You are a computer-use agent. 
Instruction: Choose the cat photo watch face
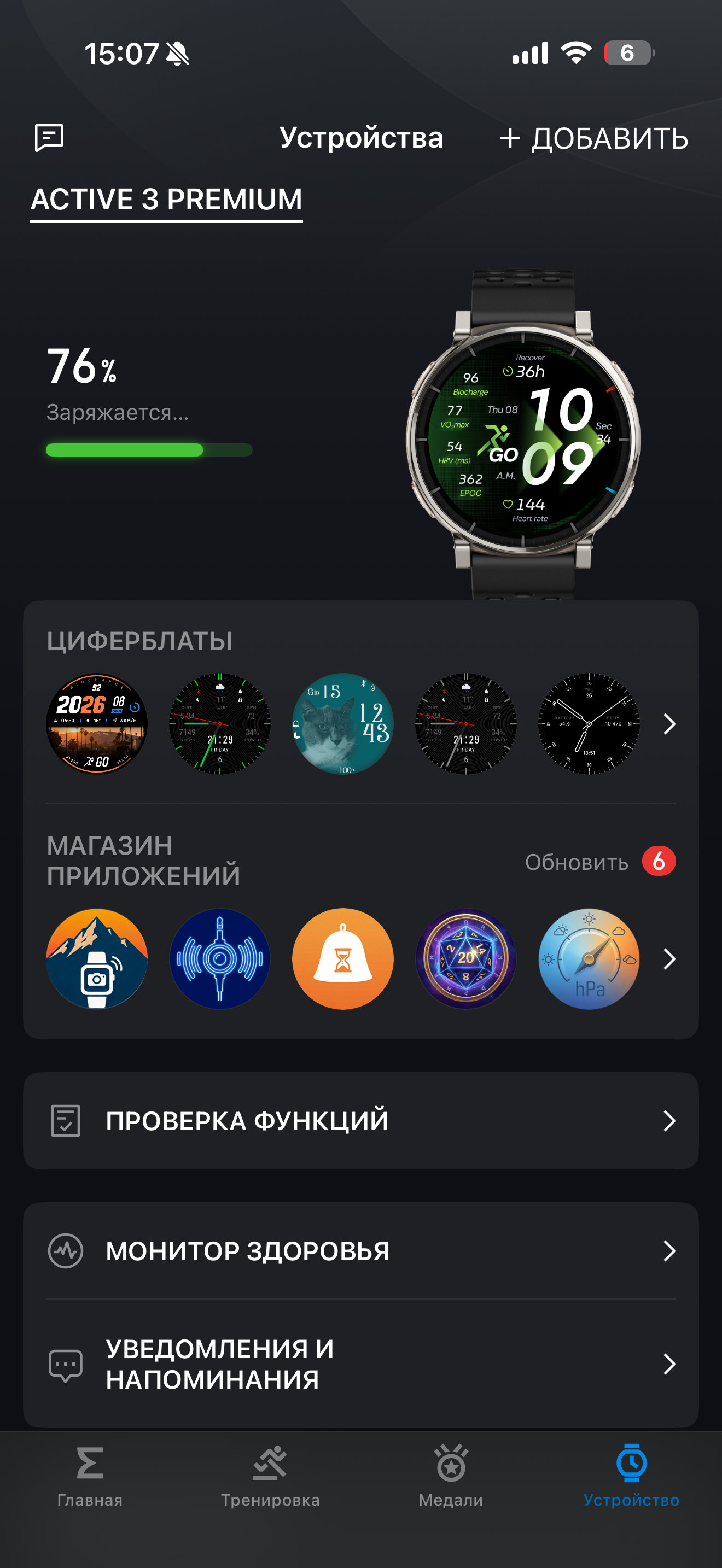343,723
